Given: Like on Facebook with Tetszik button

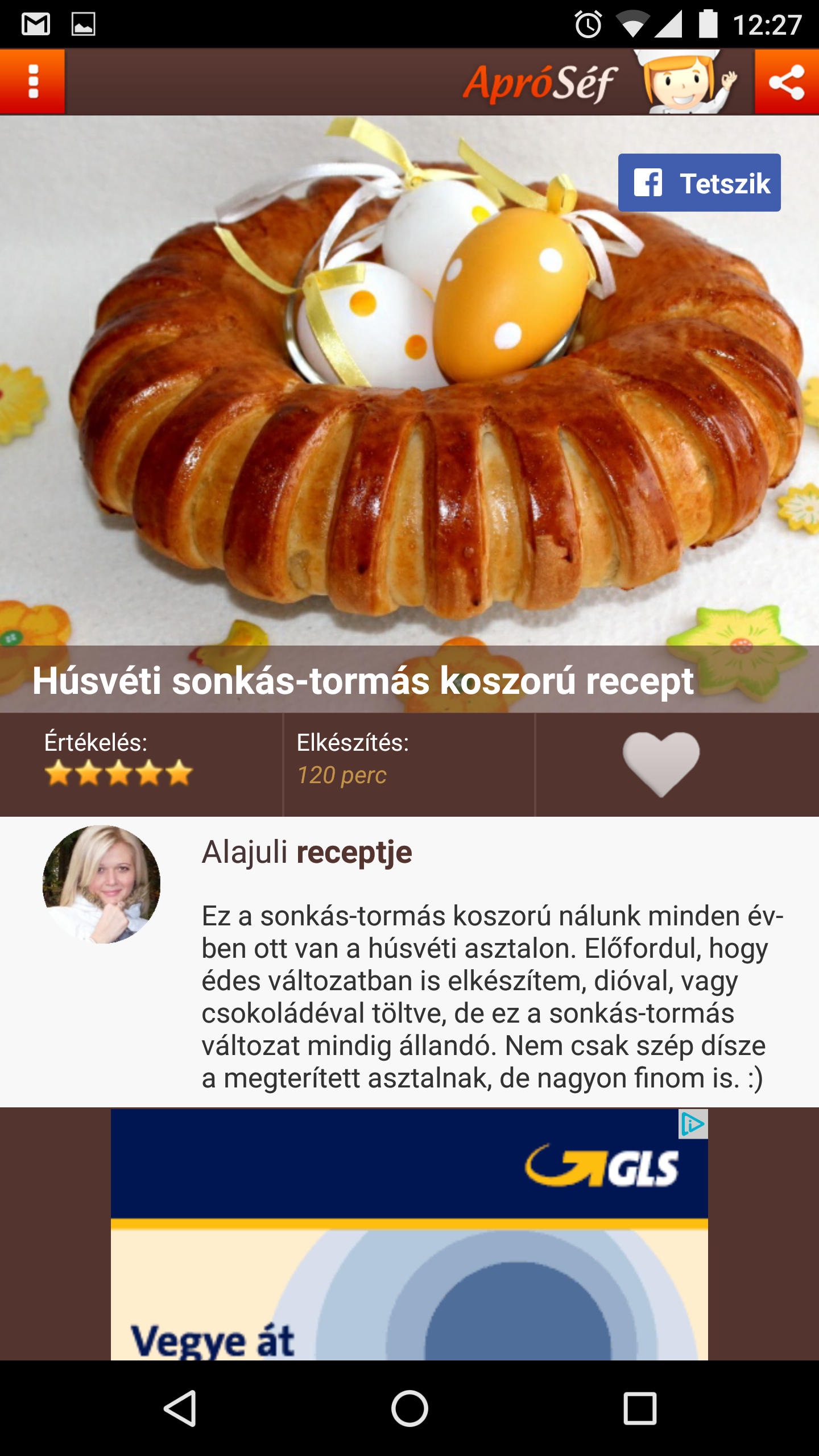Looking at the screenshot, I should (x=699, y=183).
